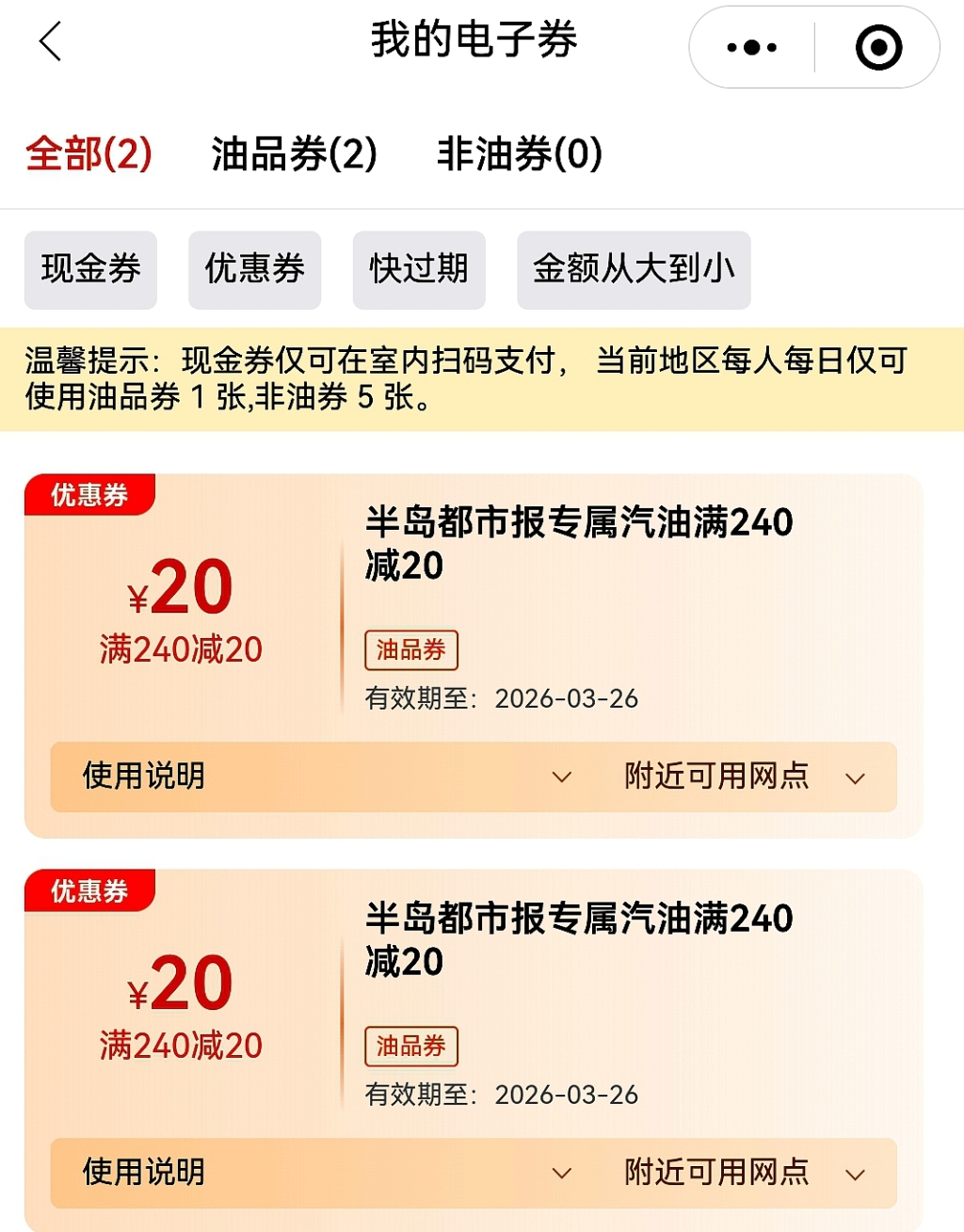Switch to the 油品券(2) tab
The image size is (964, 1232).
(x=294, y=153)
